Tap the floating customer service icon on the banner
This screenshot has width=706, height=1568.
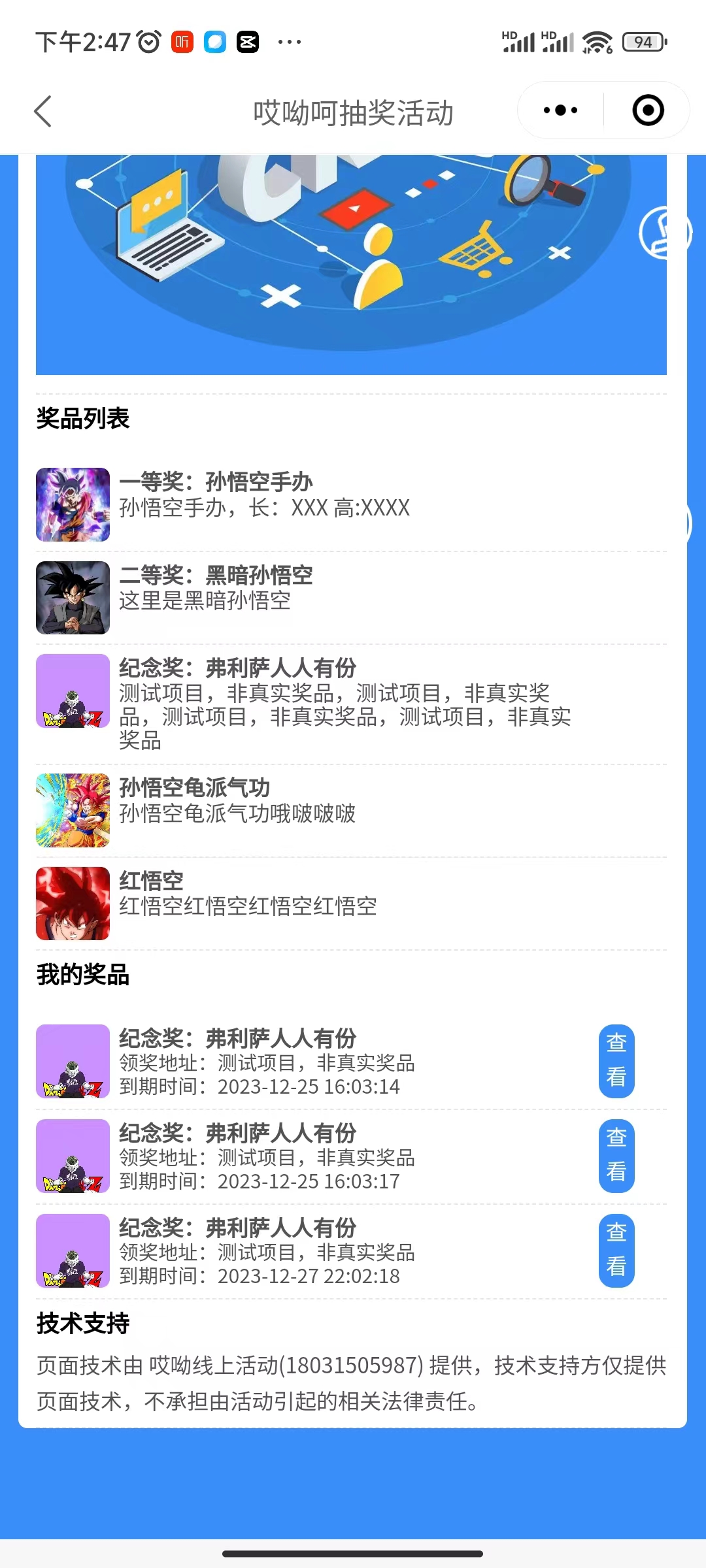[662, 233]
